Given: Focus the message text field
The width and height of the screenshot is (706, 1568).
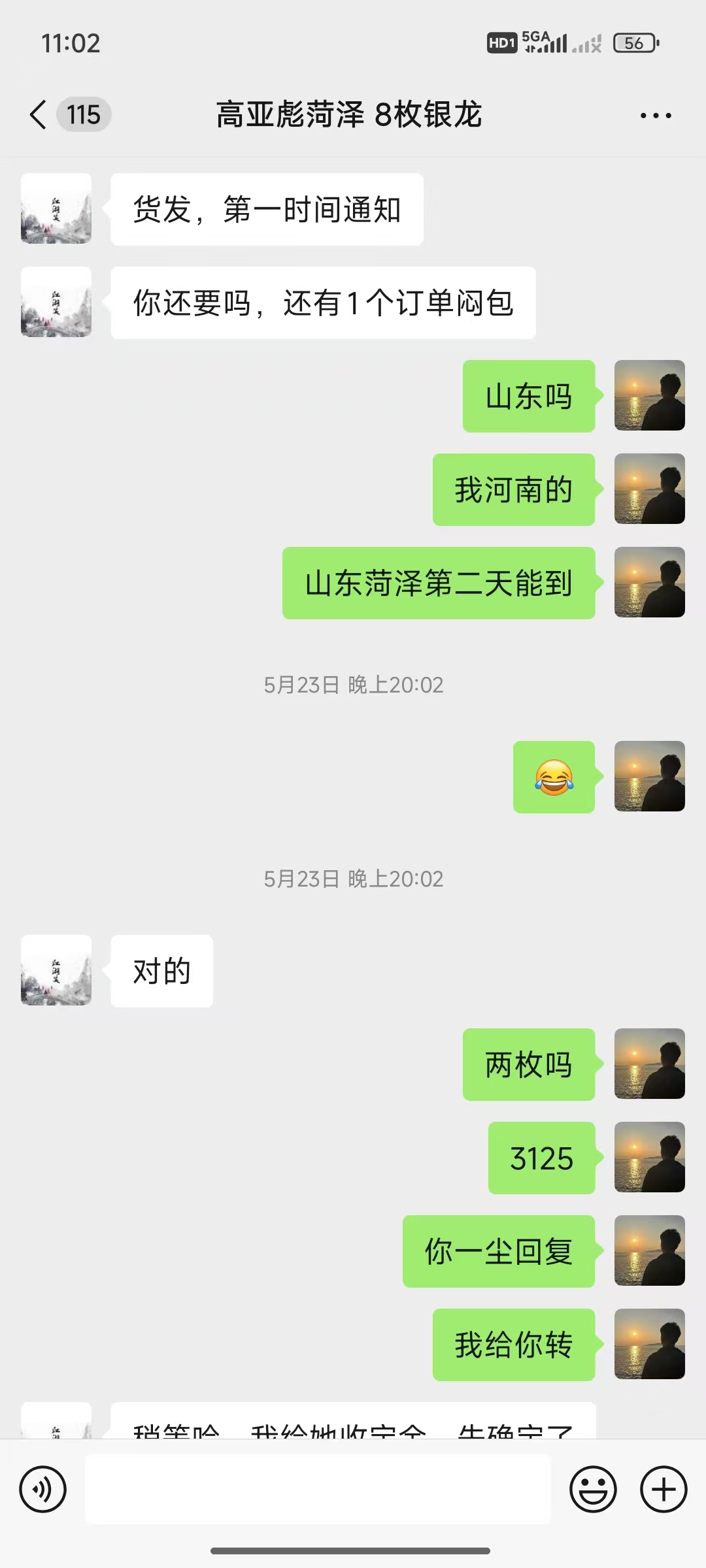Looking at the screenshot, I should pyautogui.click(x=318, y=1490).
